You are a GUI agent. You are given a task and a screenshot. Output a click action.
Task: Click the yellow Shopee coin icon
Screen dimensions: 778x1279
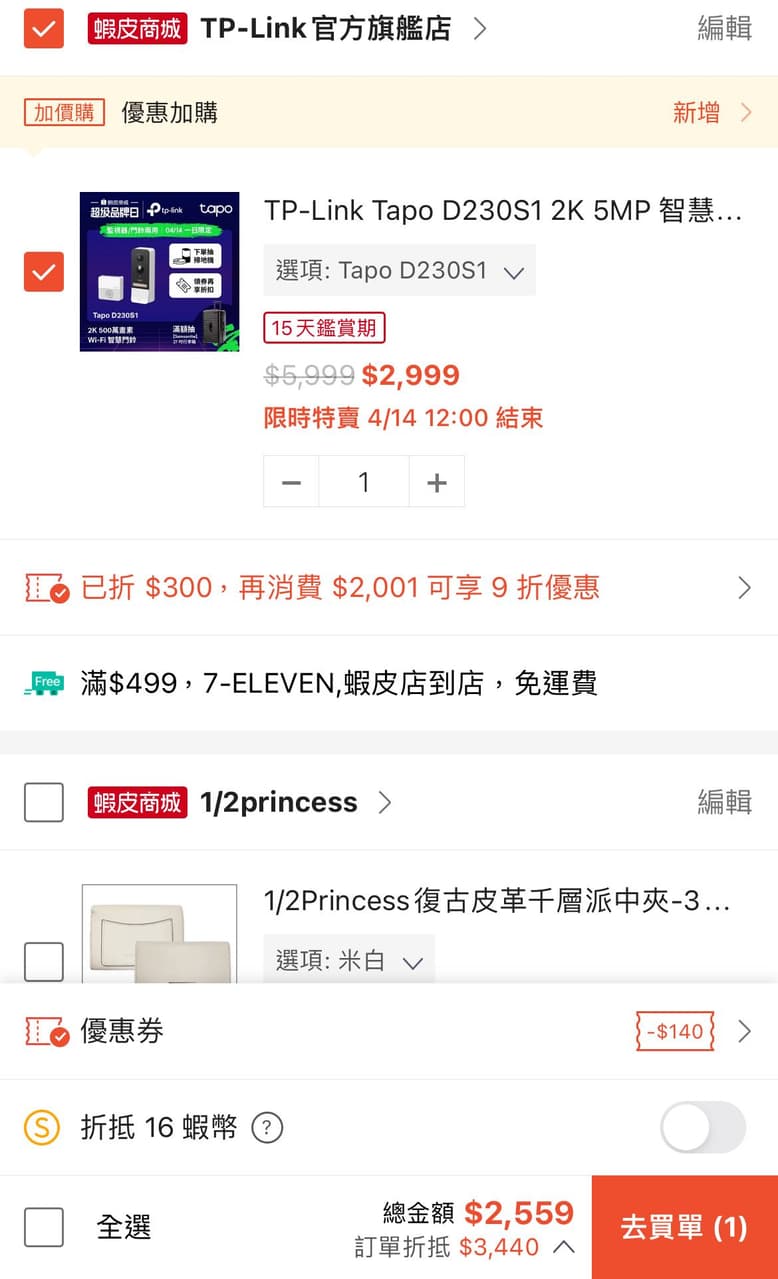(41, 1126)
